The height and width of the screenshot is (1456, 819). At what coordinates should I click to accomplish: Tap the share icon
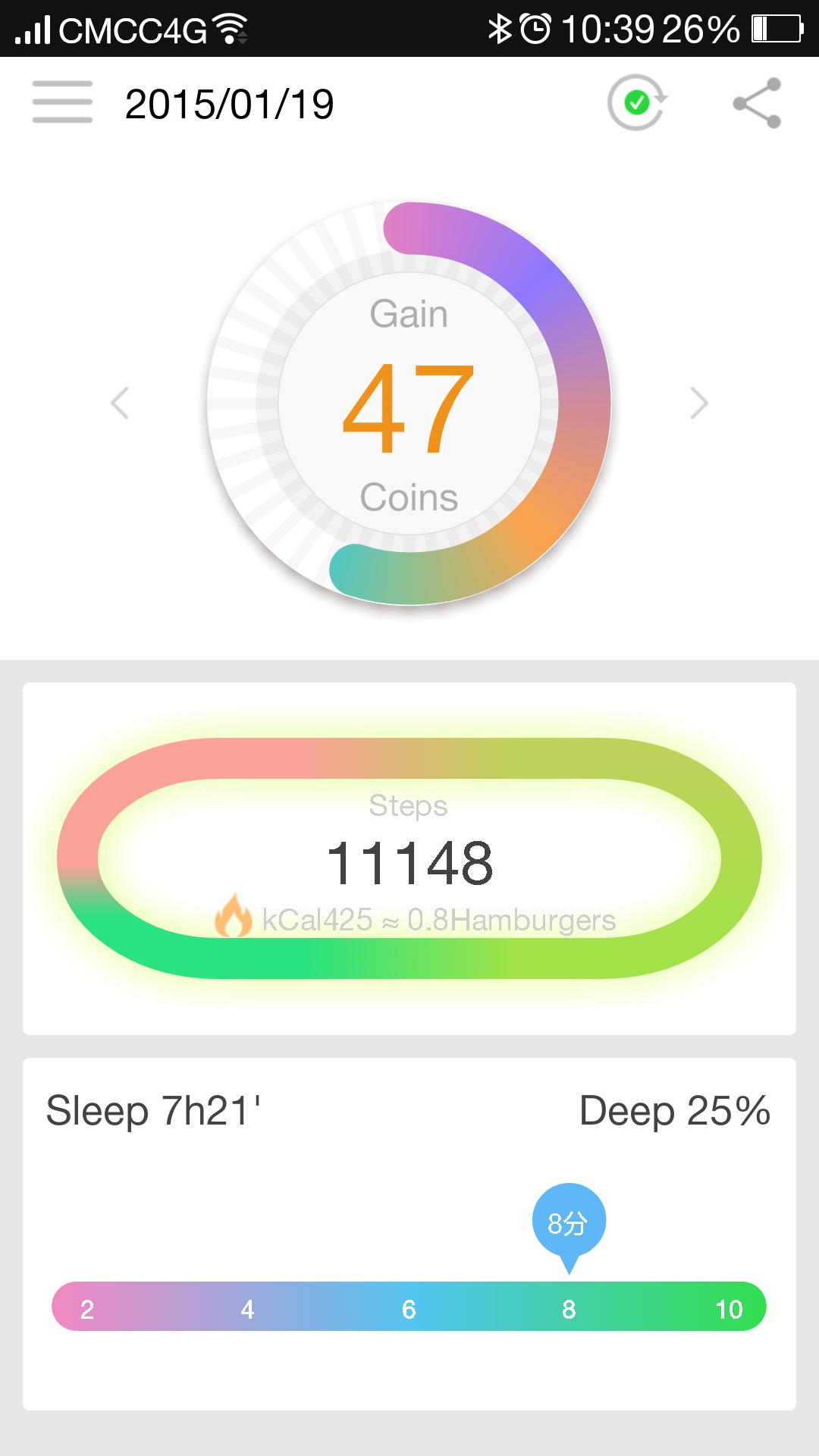point(756,104)
